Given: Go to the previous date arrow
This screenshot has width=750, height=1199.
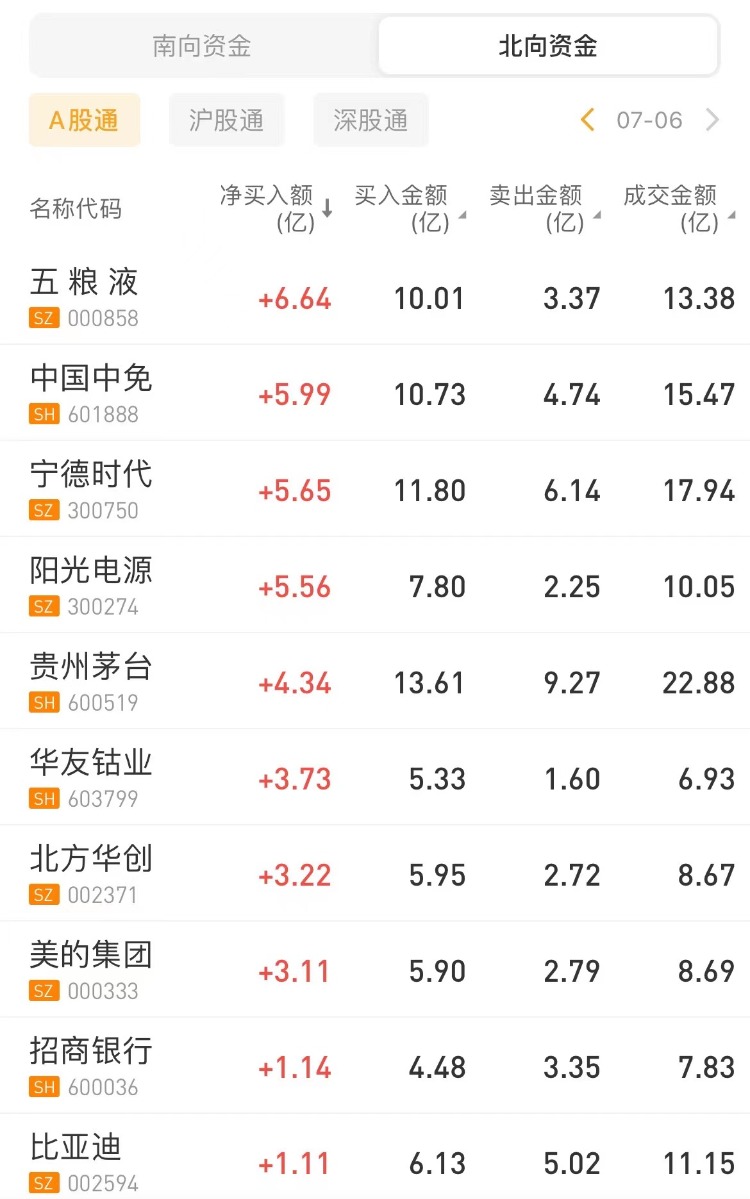Looking at the screenshot, I should [588, 121].
